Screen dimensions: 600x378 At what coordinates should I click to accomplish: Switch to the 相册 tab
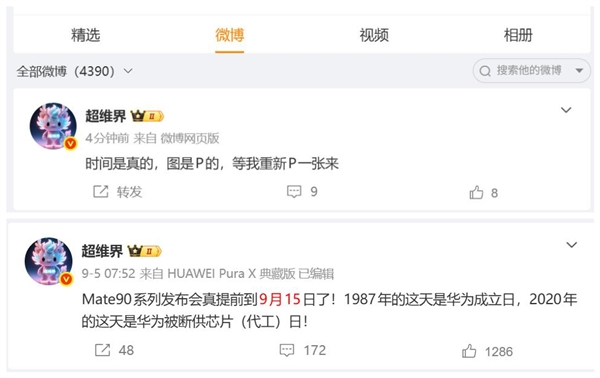coord(518,35)
